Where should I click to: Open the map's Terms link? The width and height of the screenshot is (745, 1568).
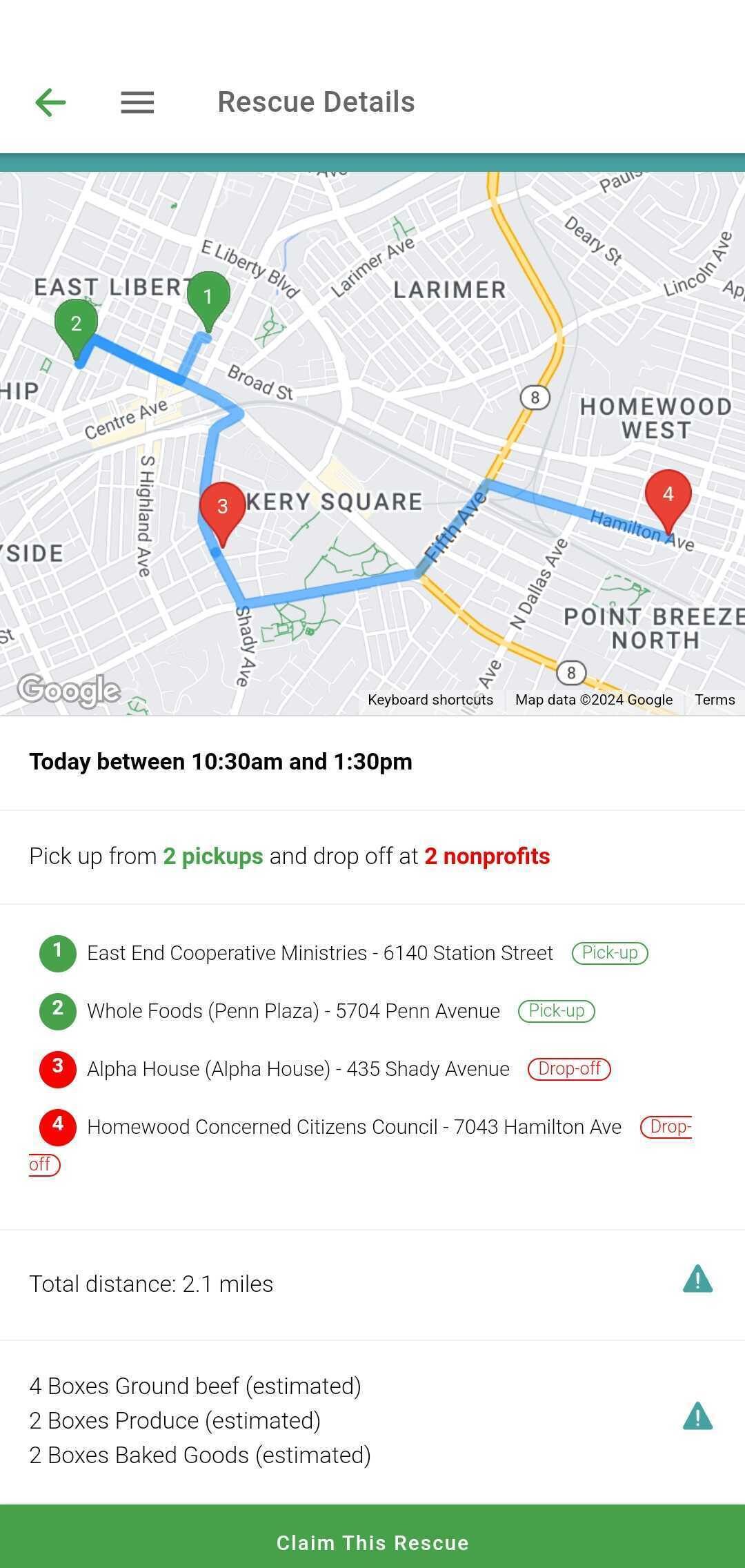coord(715,700)
